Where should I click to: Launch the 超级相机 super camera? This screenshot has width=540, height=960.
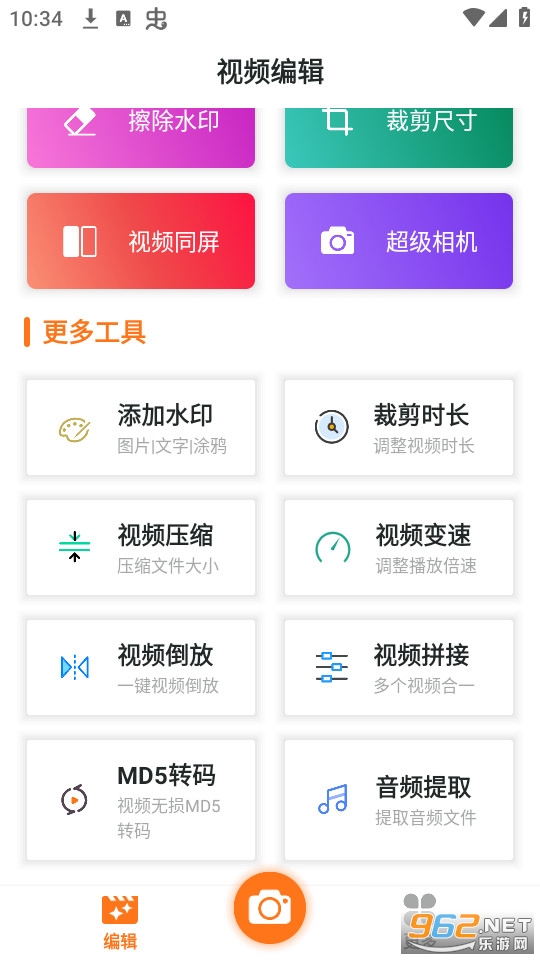(399, 241)
